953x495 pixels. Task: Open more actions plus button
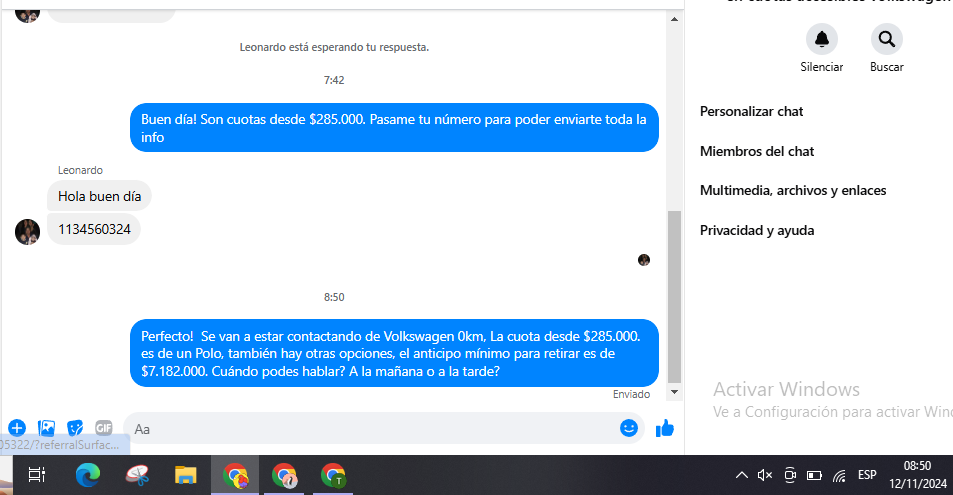(x=17, y=428)
